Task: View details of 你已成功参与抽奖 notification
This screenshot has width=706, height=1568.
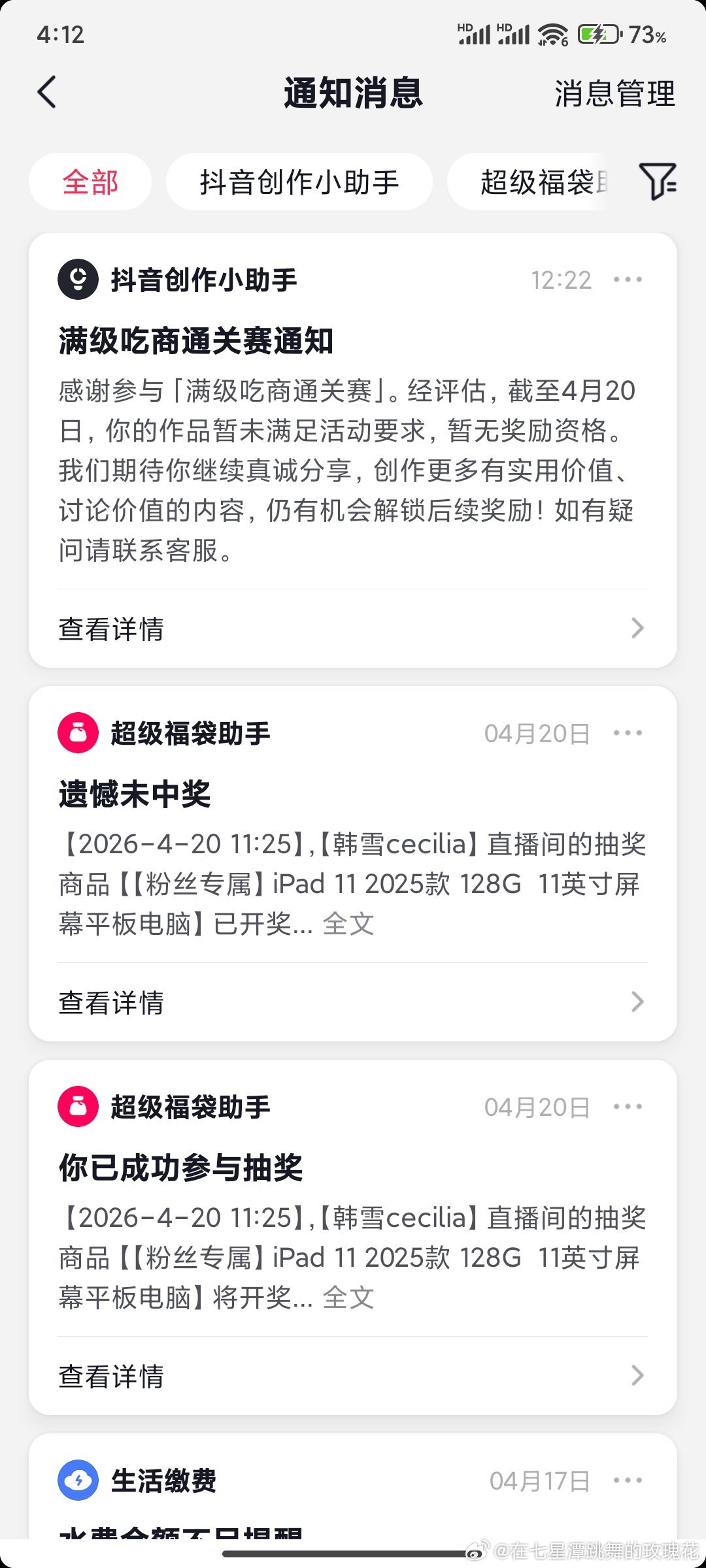Action: coord(352,1376)
